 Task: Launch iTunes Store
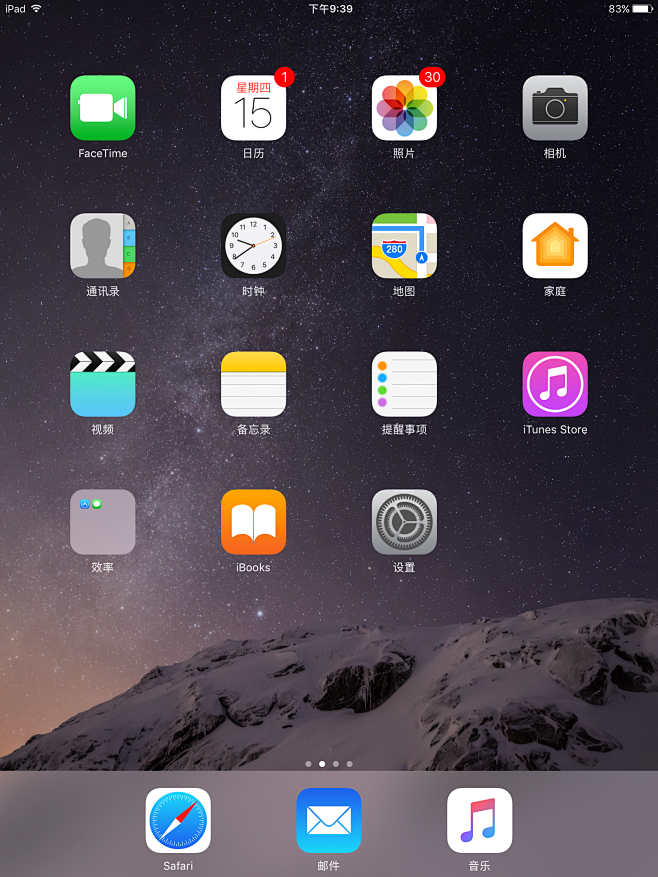click(555, 384)
